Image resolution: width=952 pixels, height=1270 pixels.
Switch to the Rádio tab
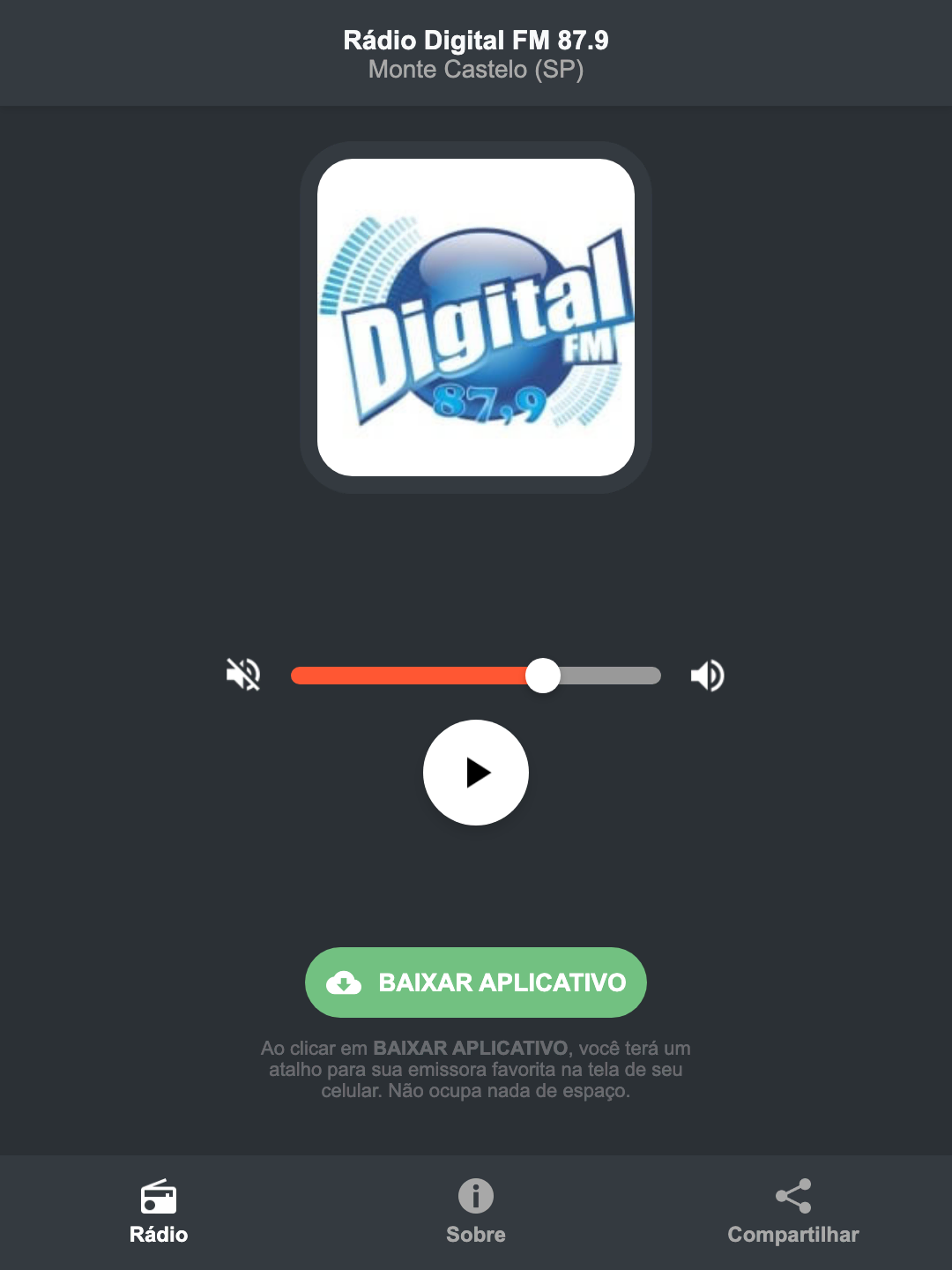159,1217
